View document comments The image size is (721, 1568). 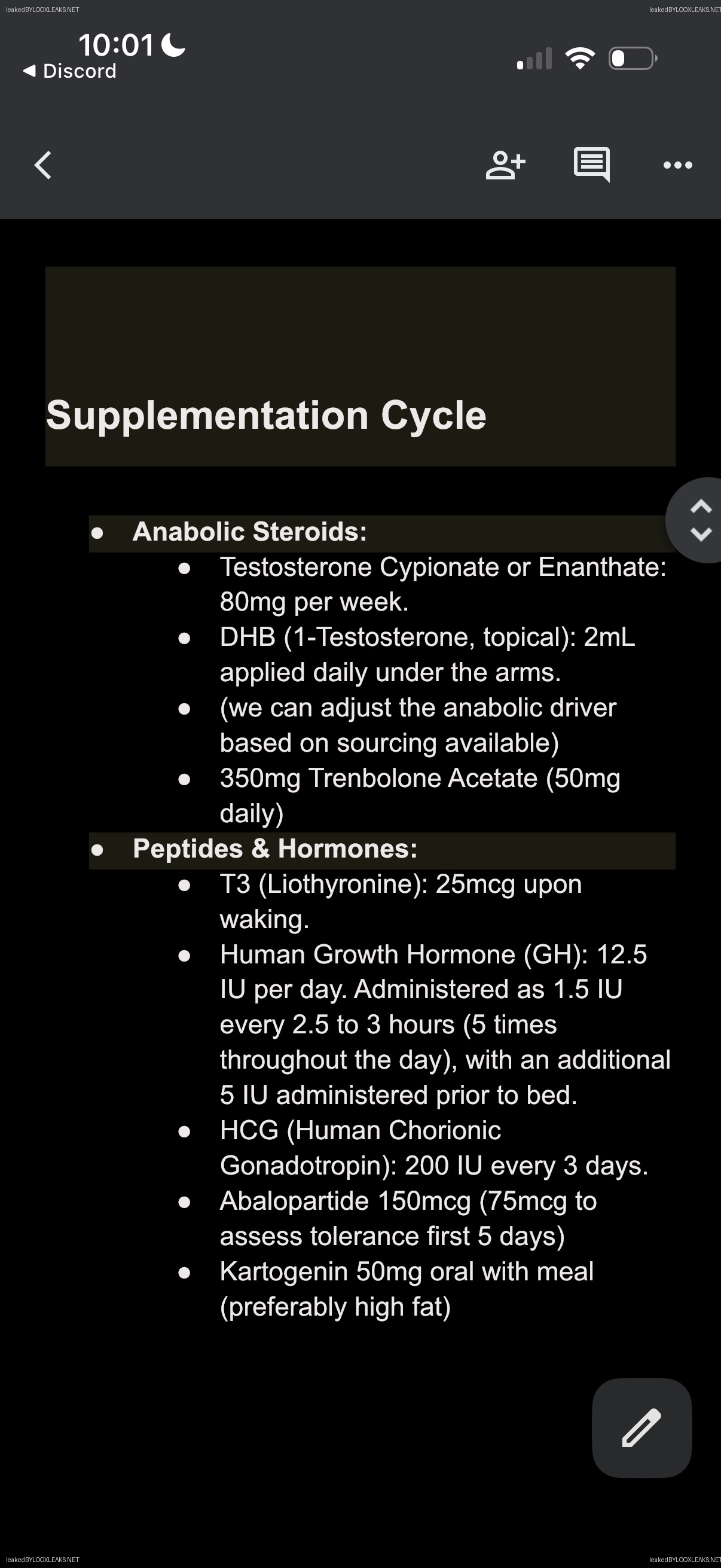(592, 164)
